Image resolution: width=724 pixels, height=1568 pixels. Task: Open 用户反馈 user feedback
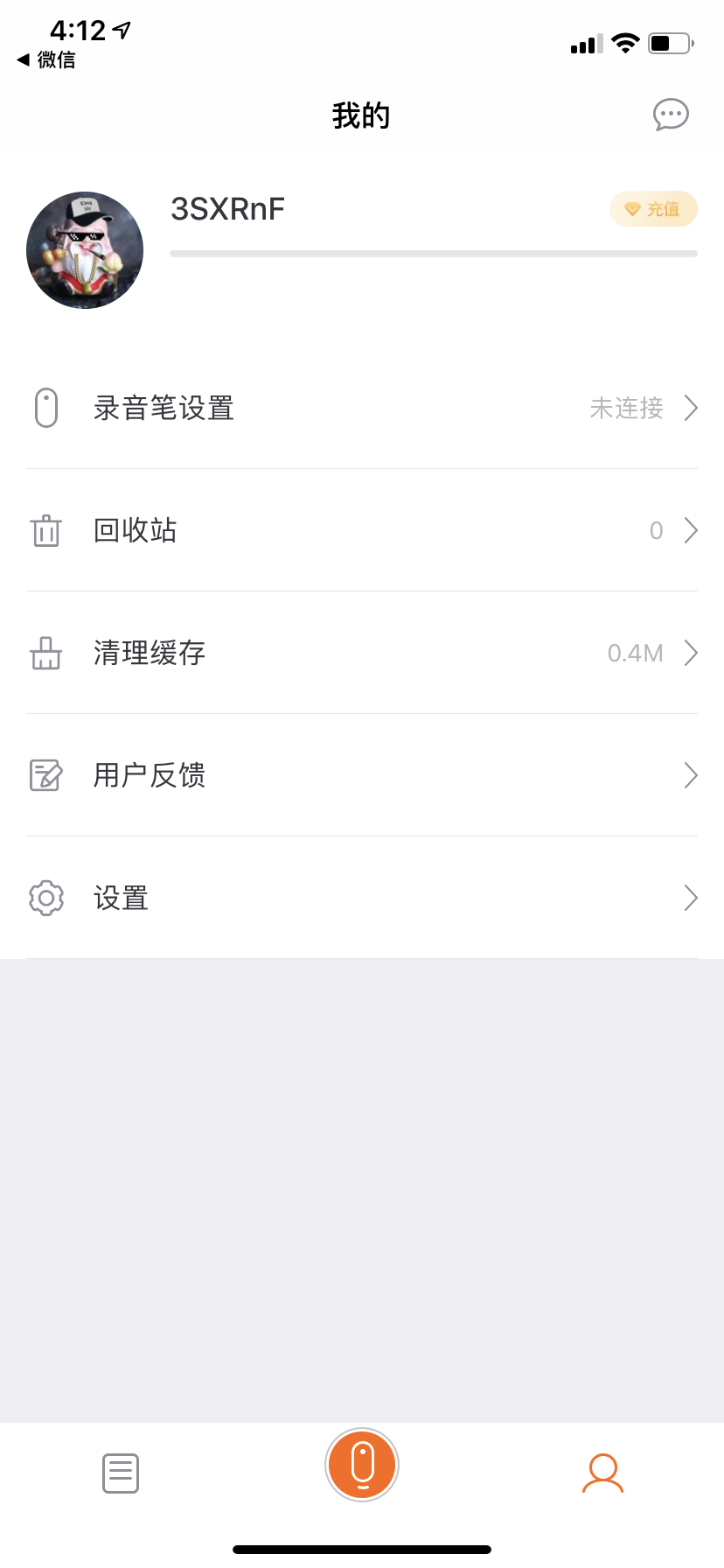click(x=362, y=775)
